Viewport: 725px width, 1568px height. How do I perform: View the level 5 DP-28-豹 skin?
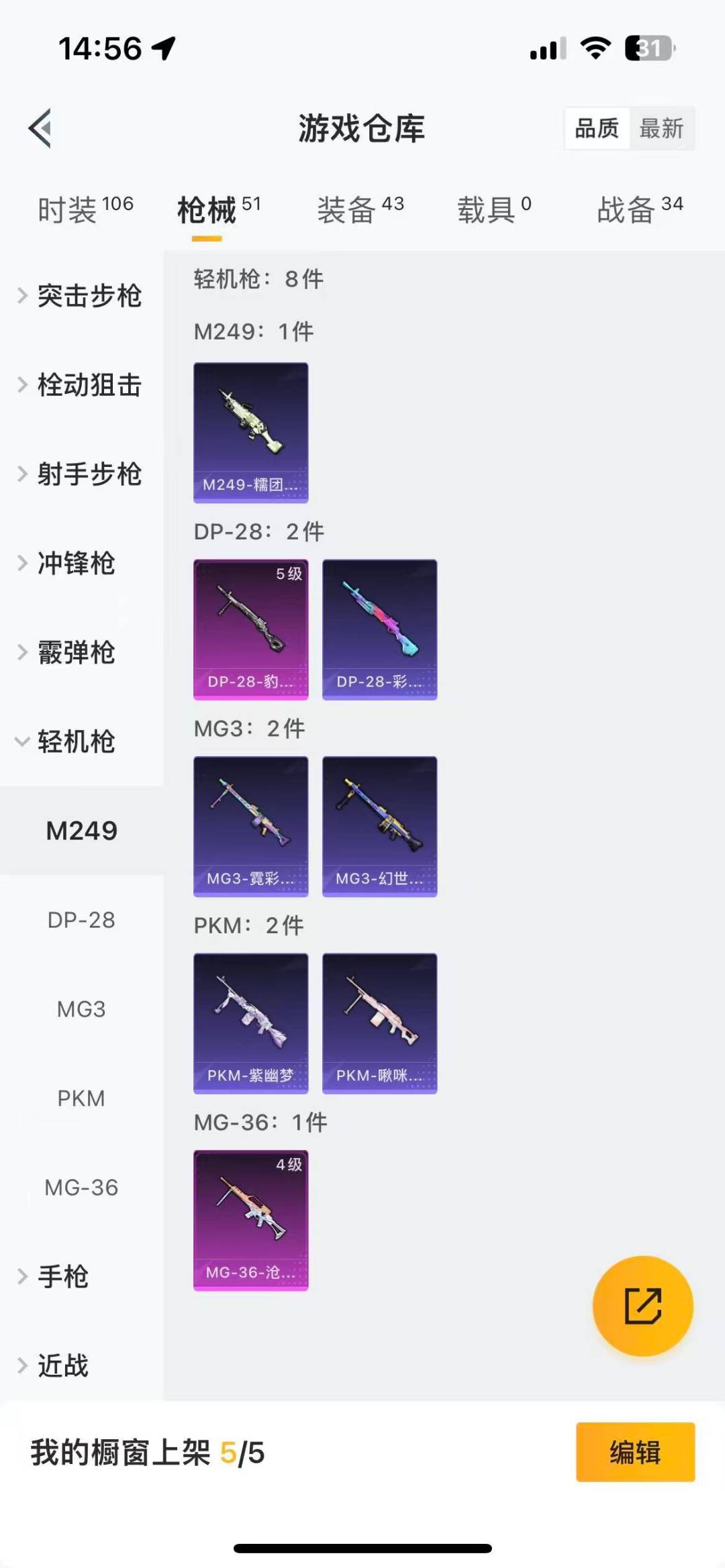pyautogui.click(x=251, y=629)
